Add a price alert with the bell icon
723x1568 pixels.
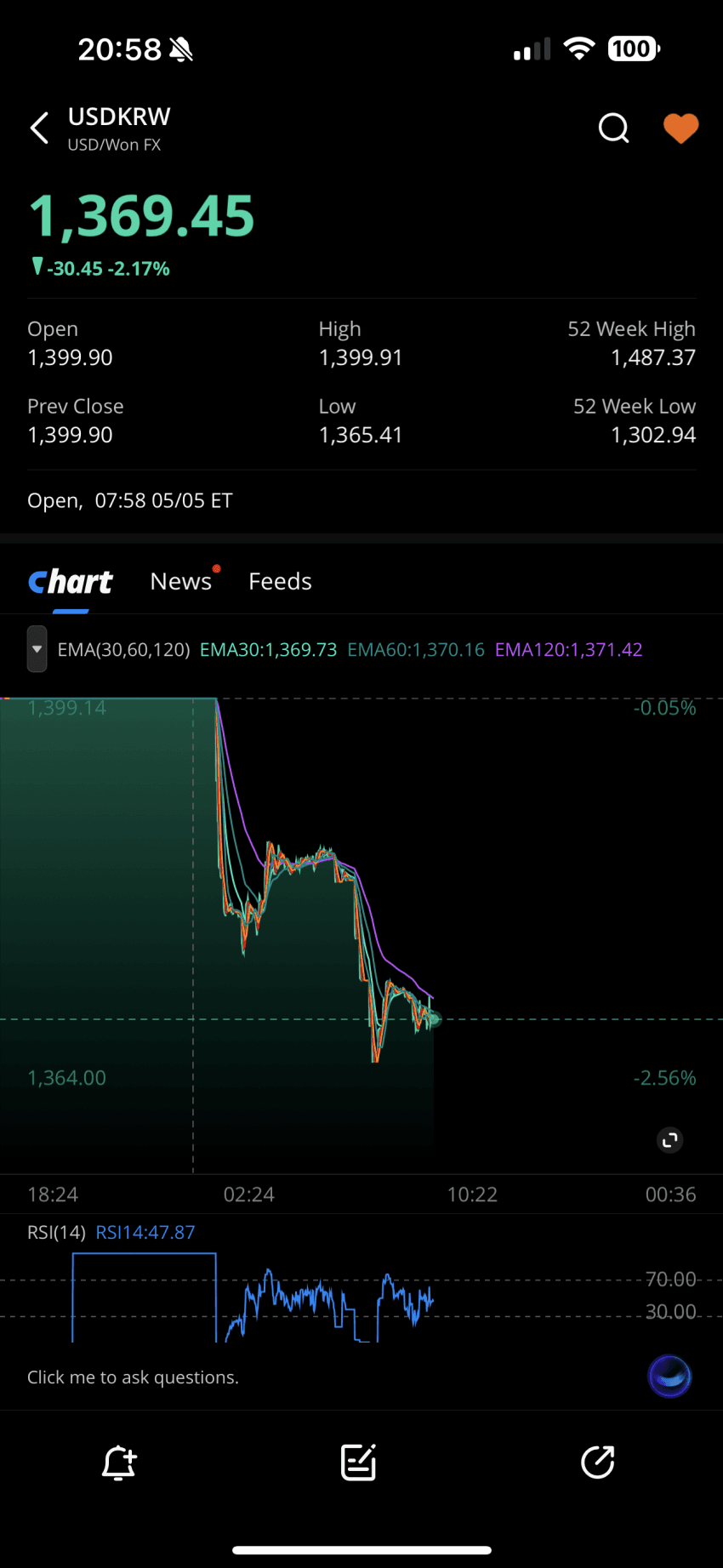120,1463
